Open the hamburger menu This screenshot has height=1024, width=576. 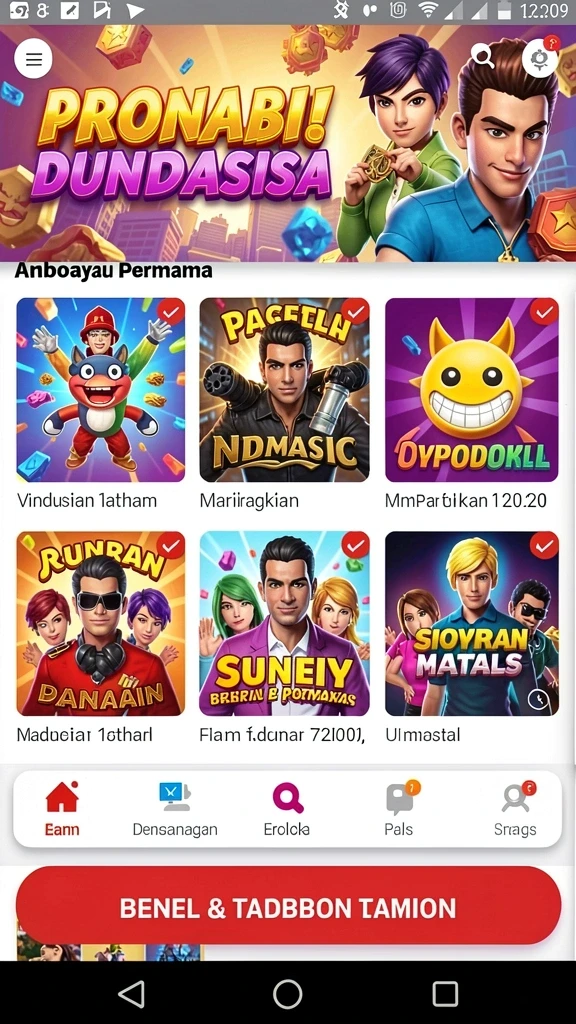[x=33, y=59]
